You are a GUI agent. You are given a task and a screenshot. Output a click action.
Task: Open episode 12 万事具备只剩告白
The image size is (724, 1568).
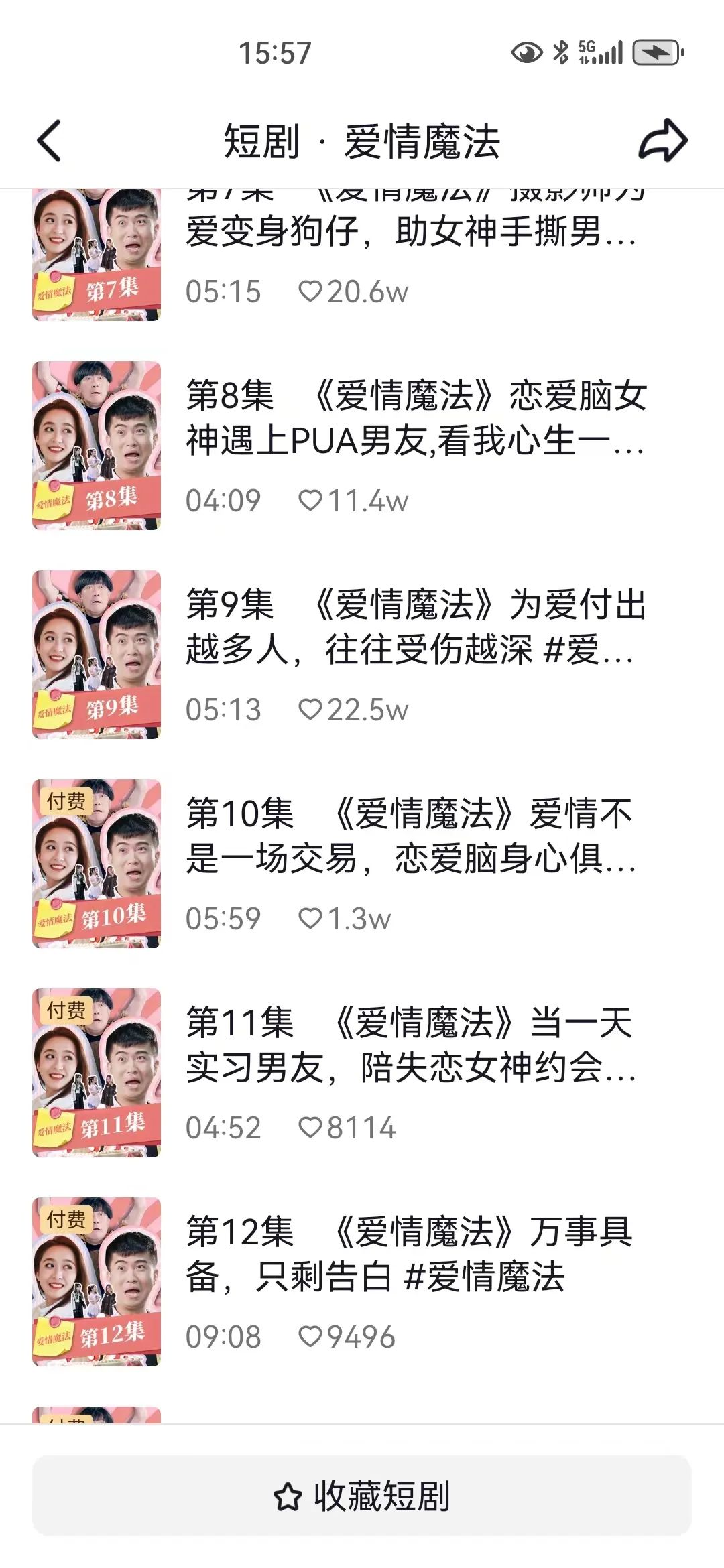click(362, 1282)
